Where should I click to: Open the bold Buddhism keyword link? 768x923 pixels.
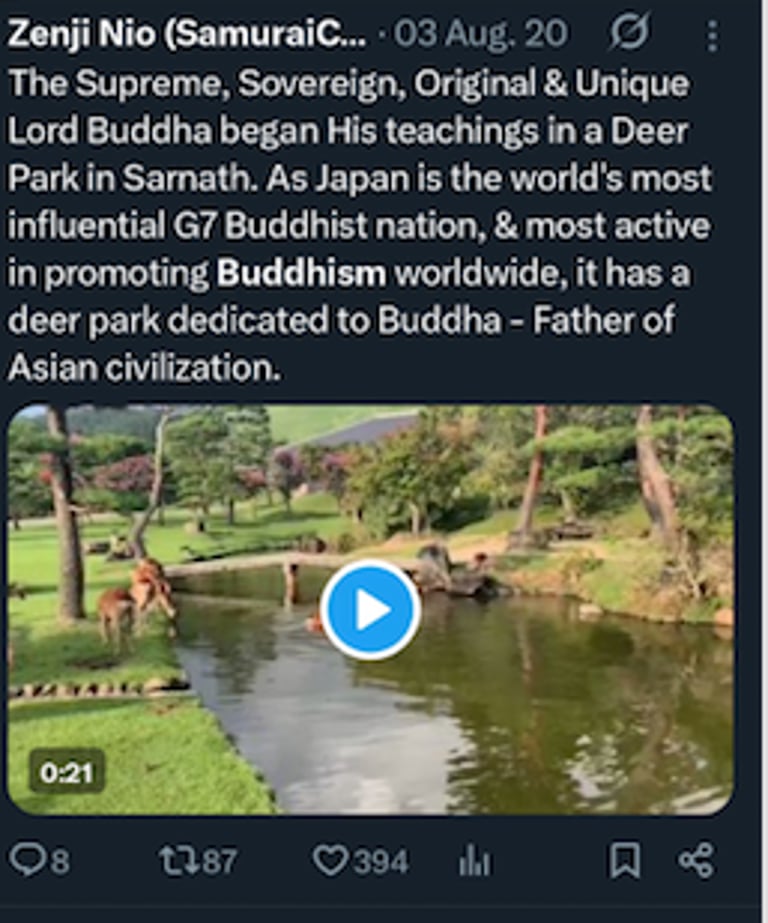pos(301,273)
